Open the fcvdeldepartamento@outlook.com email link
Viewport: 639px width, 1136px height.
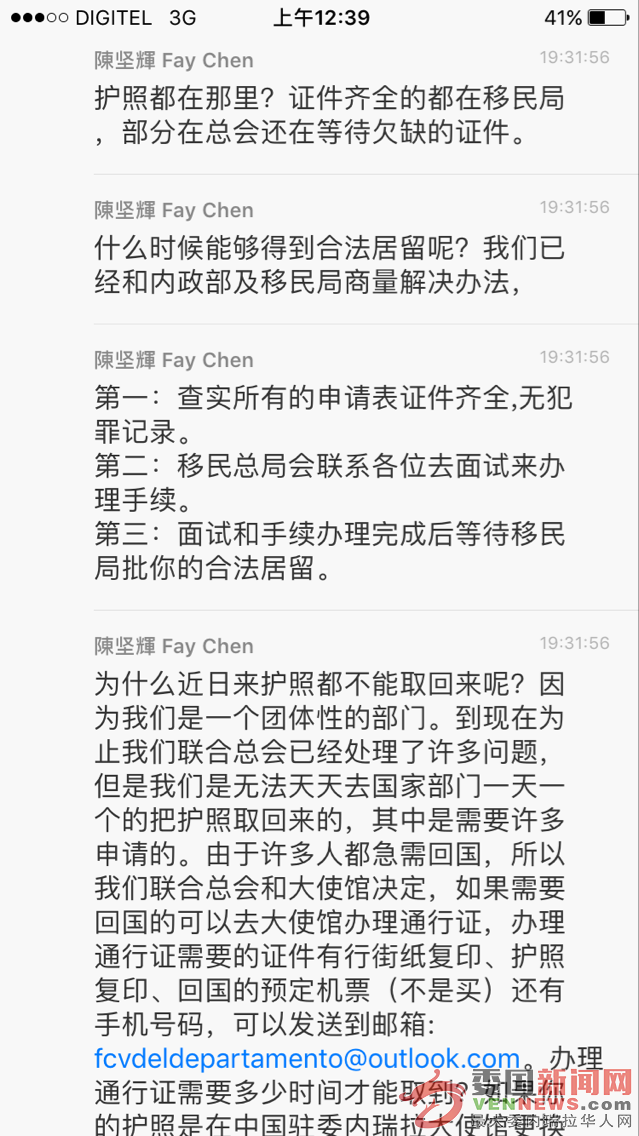308,1059
